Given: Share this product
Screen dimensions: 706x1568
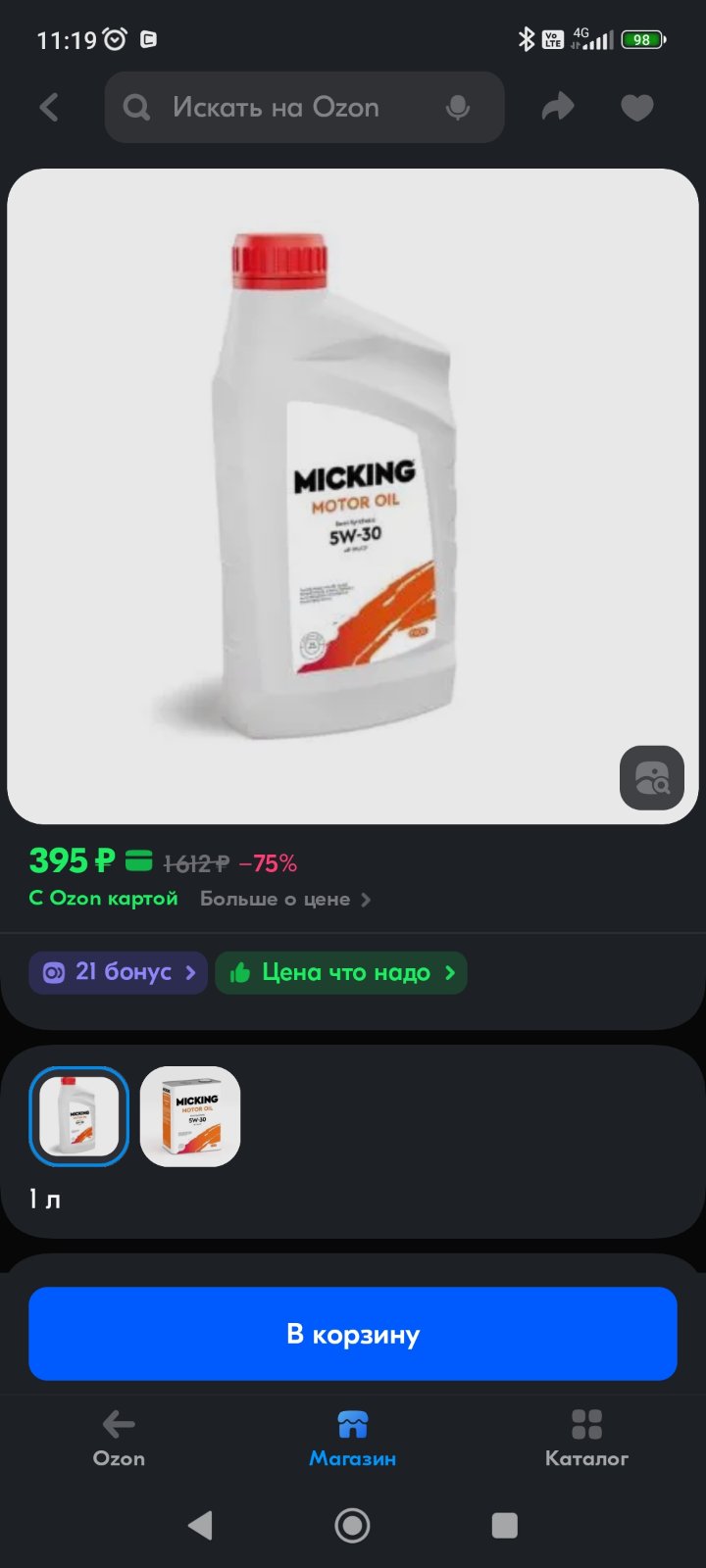Looking at the screenshot, I should coord(558,107).
